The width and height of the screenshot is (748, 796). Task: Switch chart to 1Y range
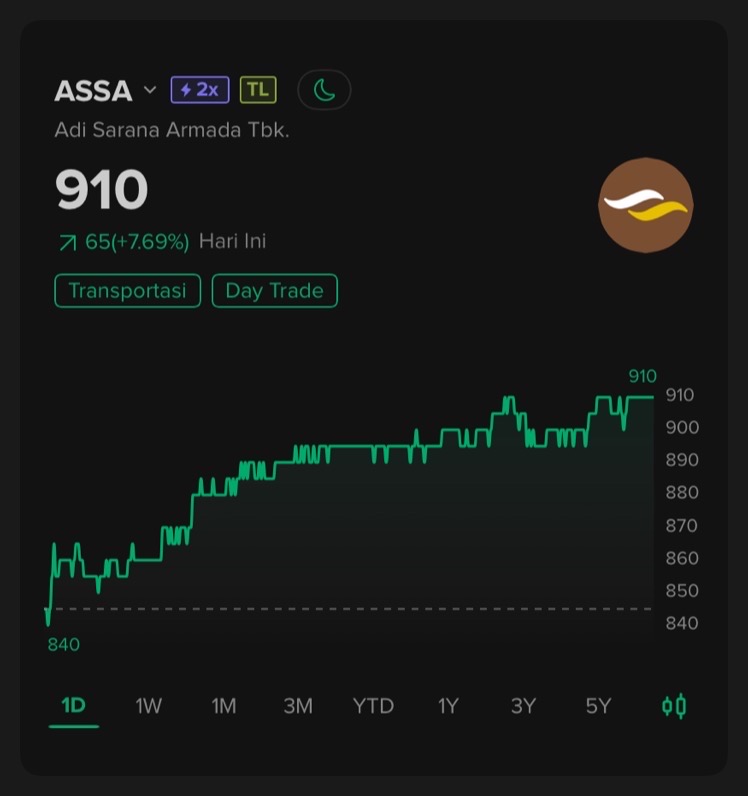448,706
